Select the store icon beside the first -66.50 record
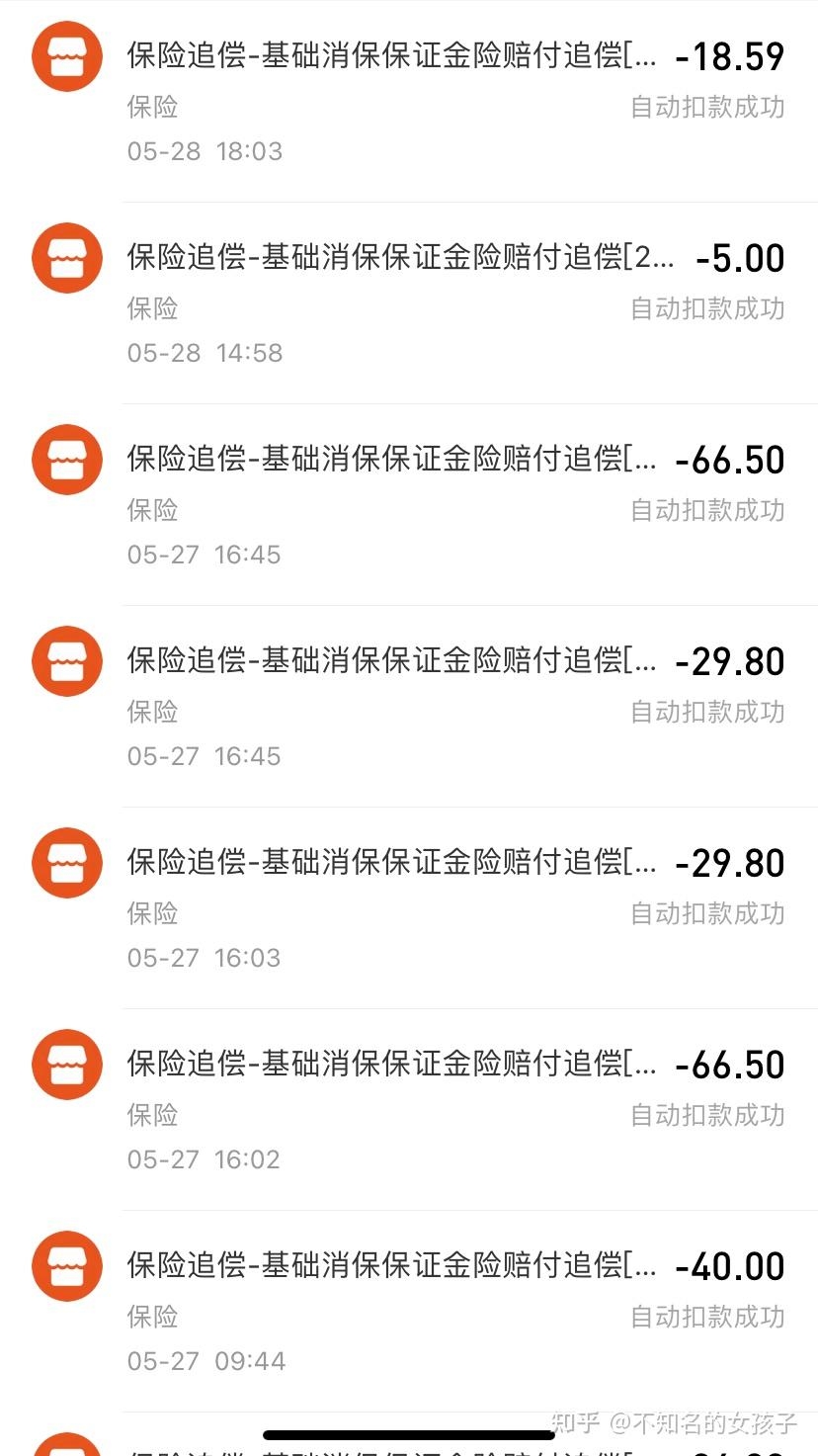The height and width of the screenshot is (1456, 818). [x=66, y=459]
